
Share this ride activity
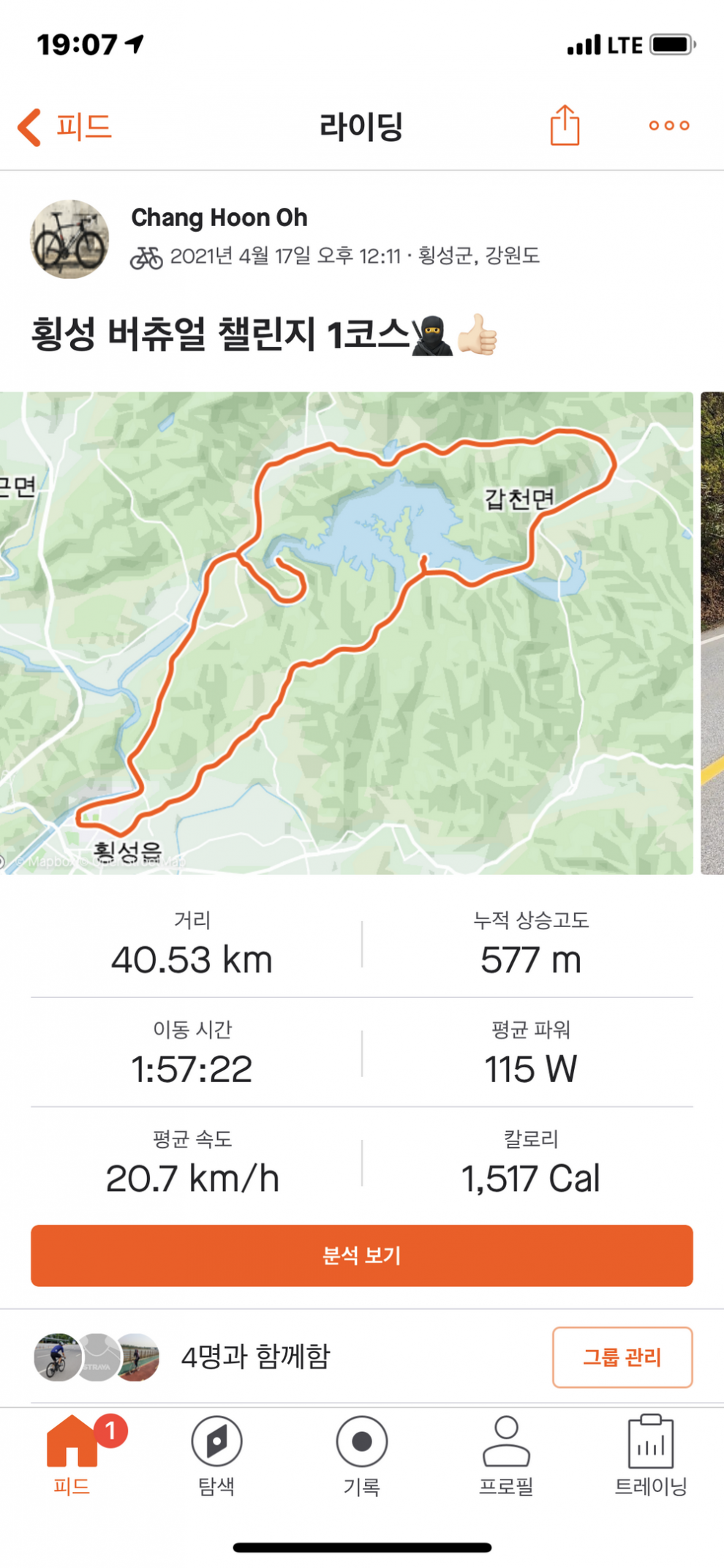tap(565, 126)
